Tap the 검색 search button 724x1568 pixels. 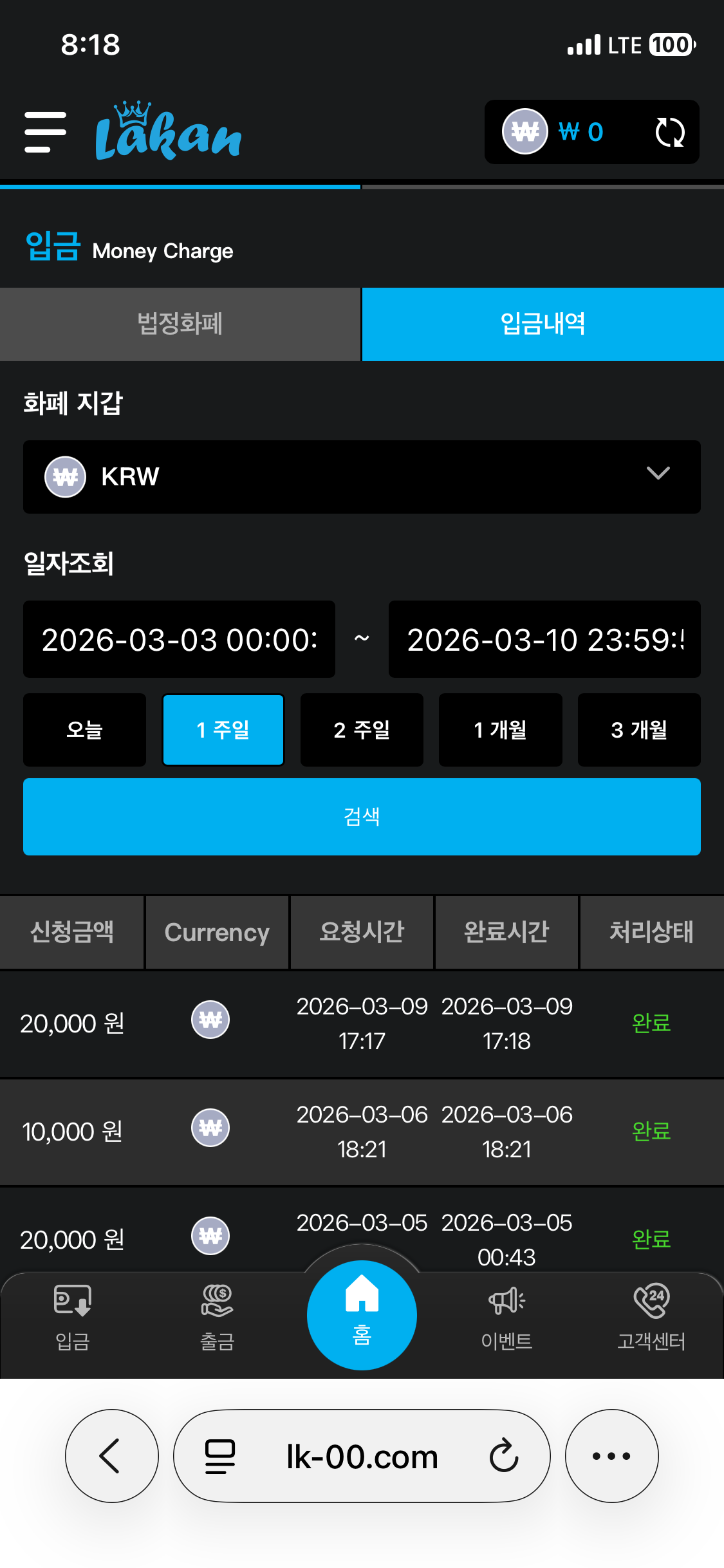[362, 817]
